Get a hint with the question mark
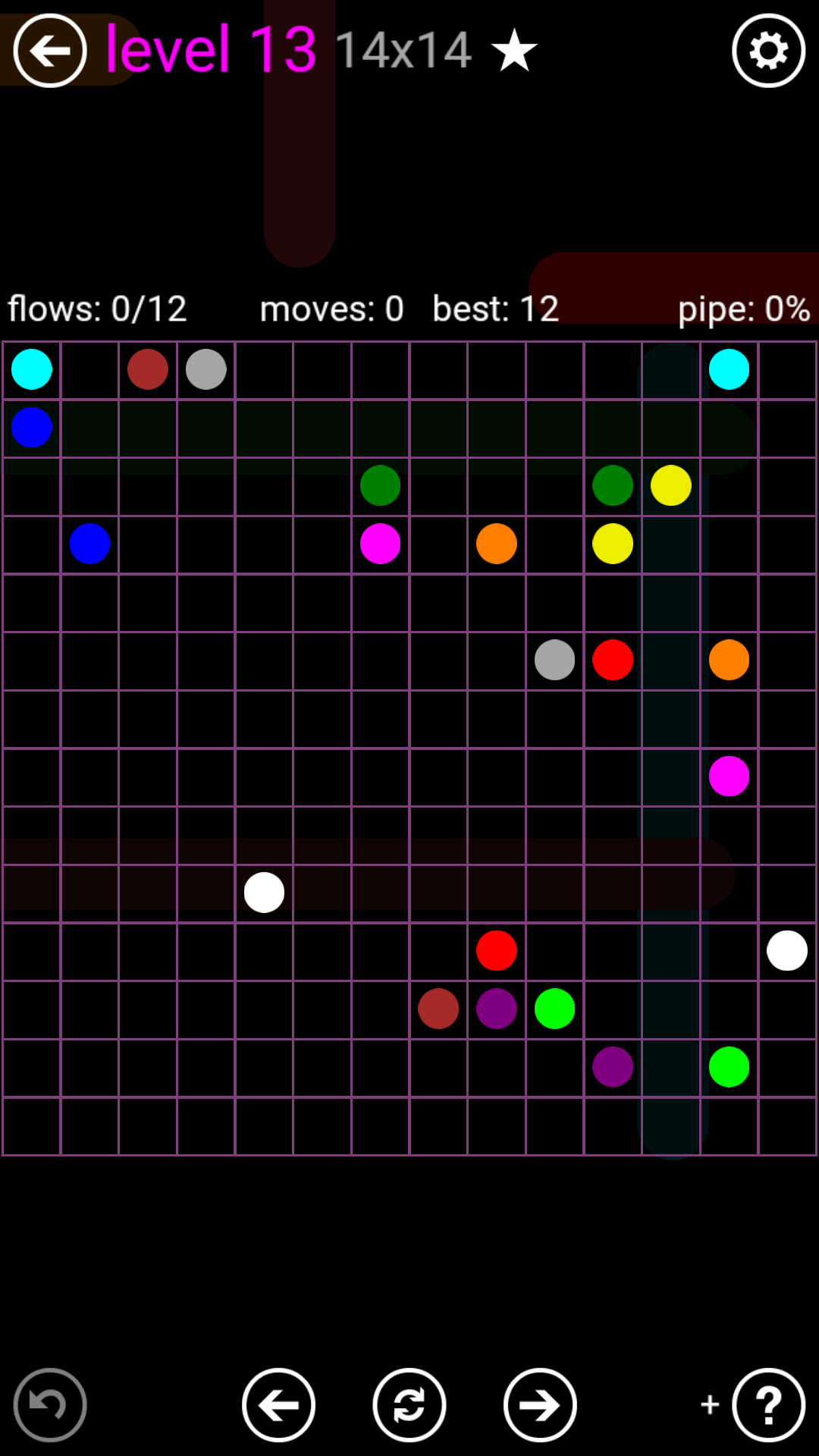Image resolution: width=819 pixels, height=1456 pixels. click(768, 1404)
